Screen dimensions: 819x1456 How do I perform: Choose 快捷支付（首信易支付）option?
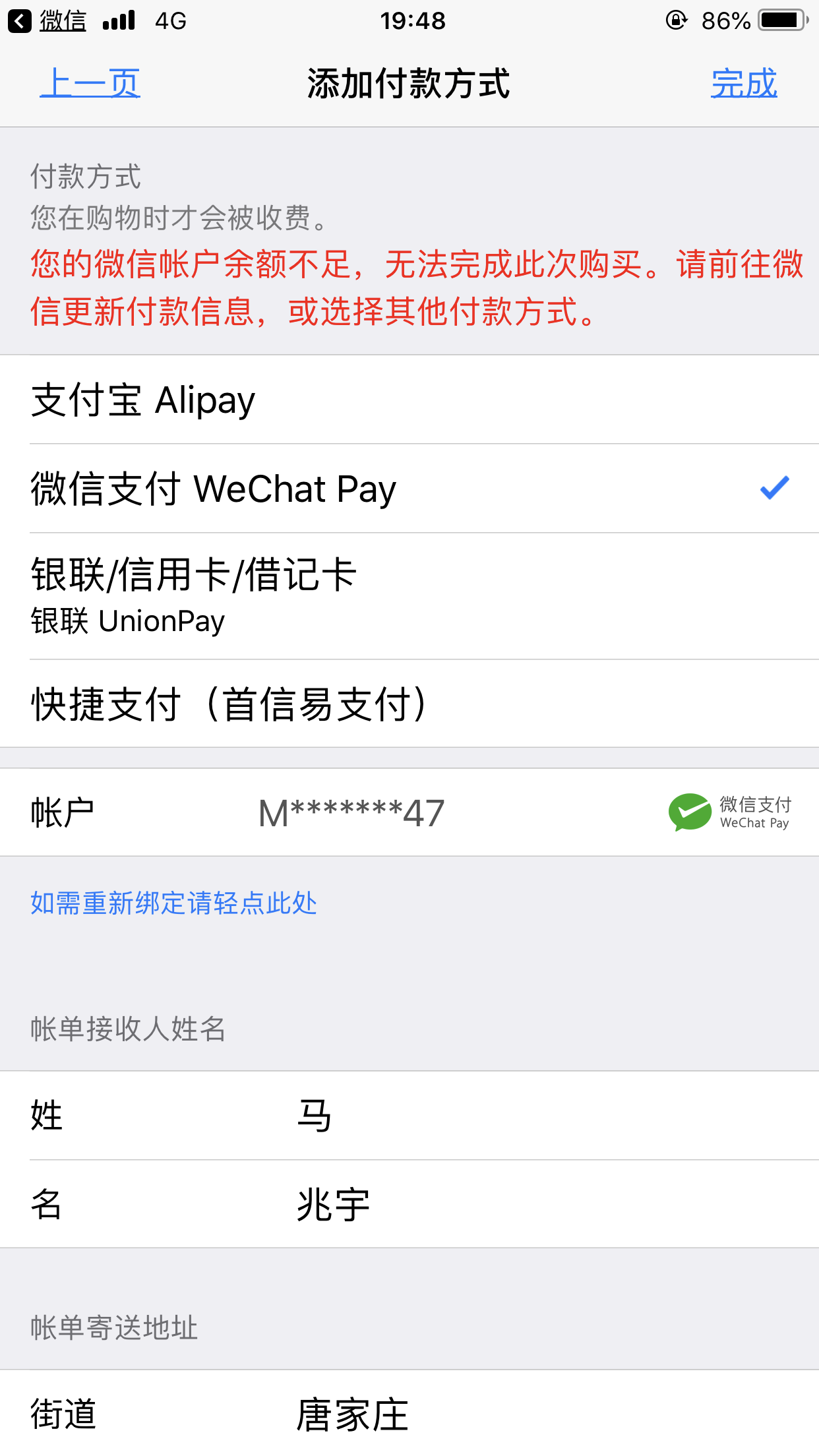[409, 704]
